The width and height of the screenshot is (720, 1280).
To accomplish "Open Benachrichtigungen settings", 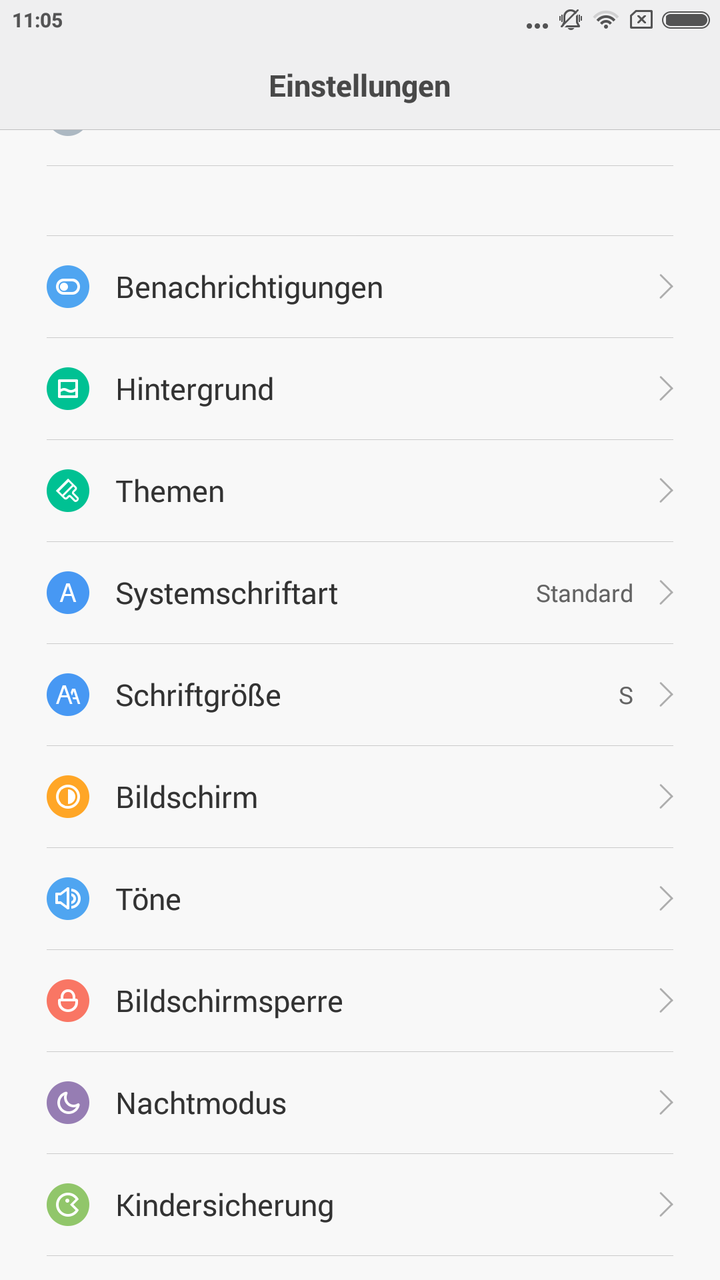I will (x=360, y=287).
